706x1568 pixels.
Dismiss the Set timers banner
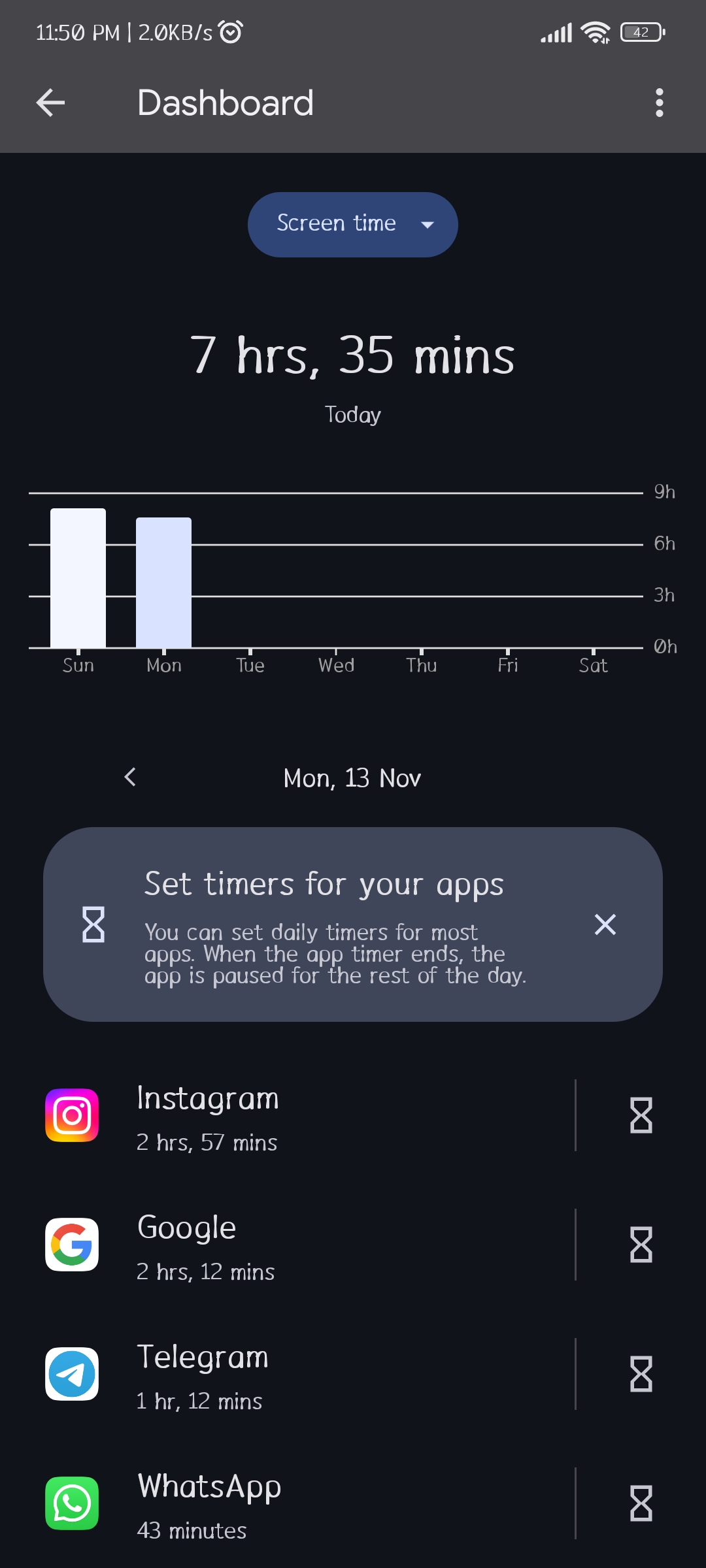(605, 924)
